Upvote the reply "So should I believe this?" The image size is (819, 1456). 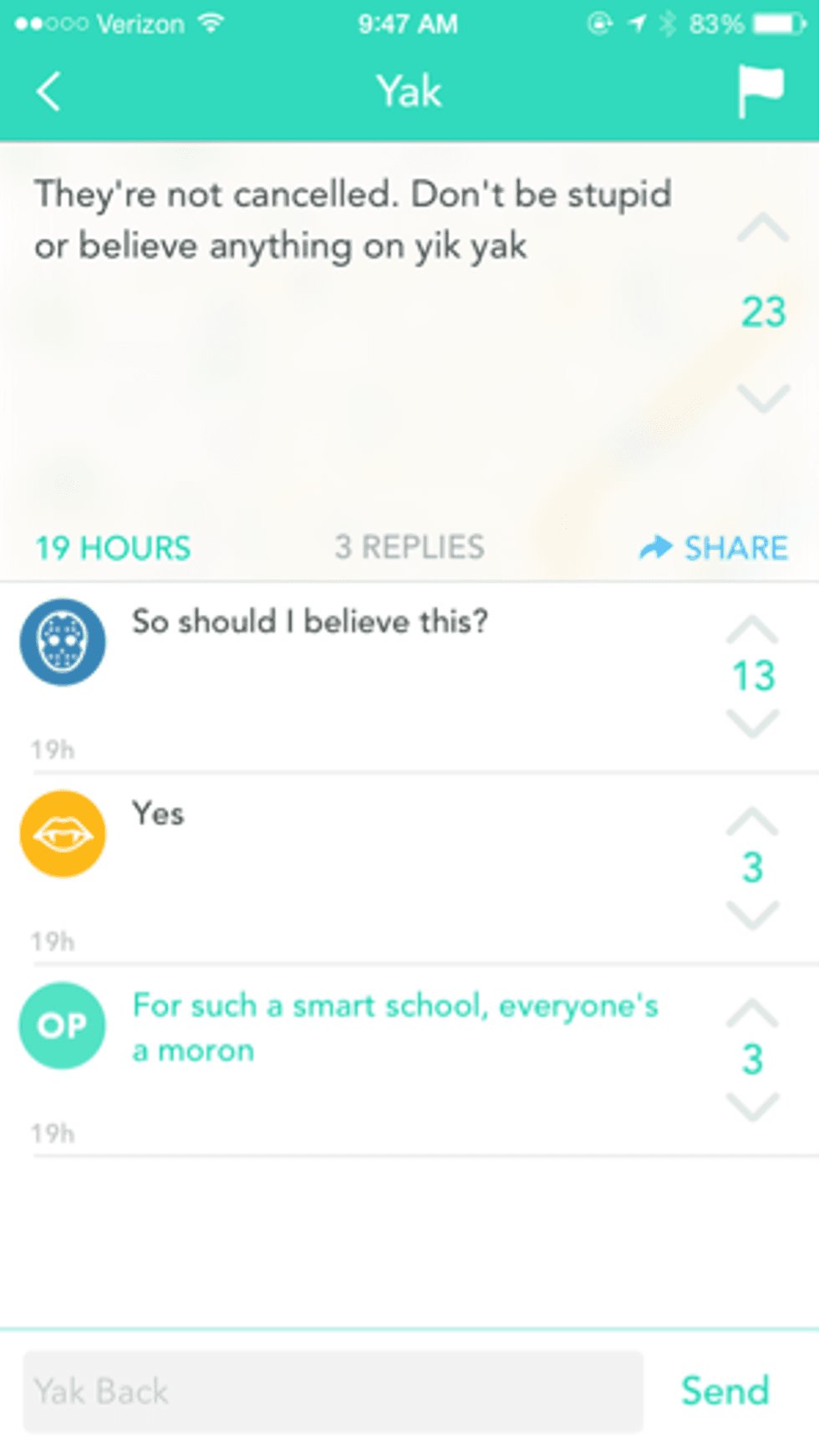click(753, 630)
